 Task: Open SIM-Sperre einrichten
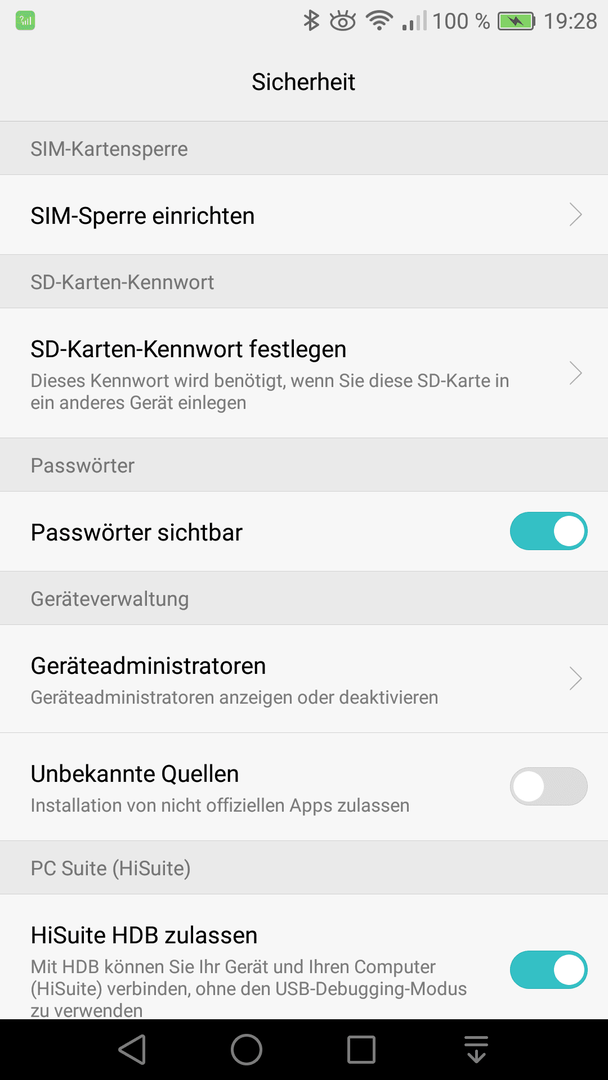303,215
